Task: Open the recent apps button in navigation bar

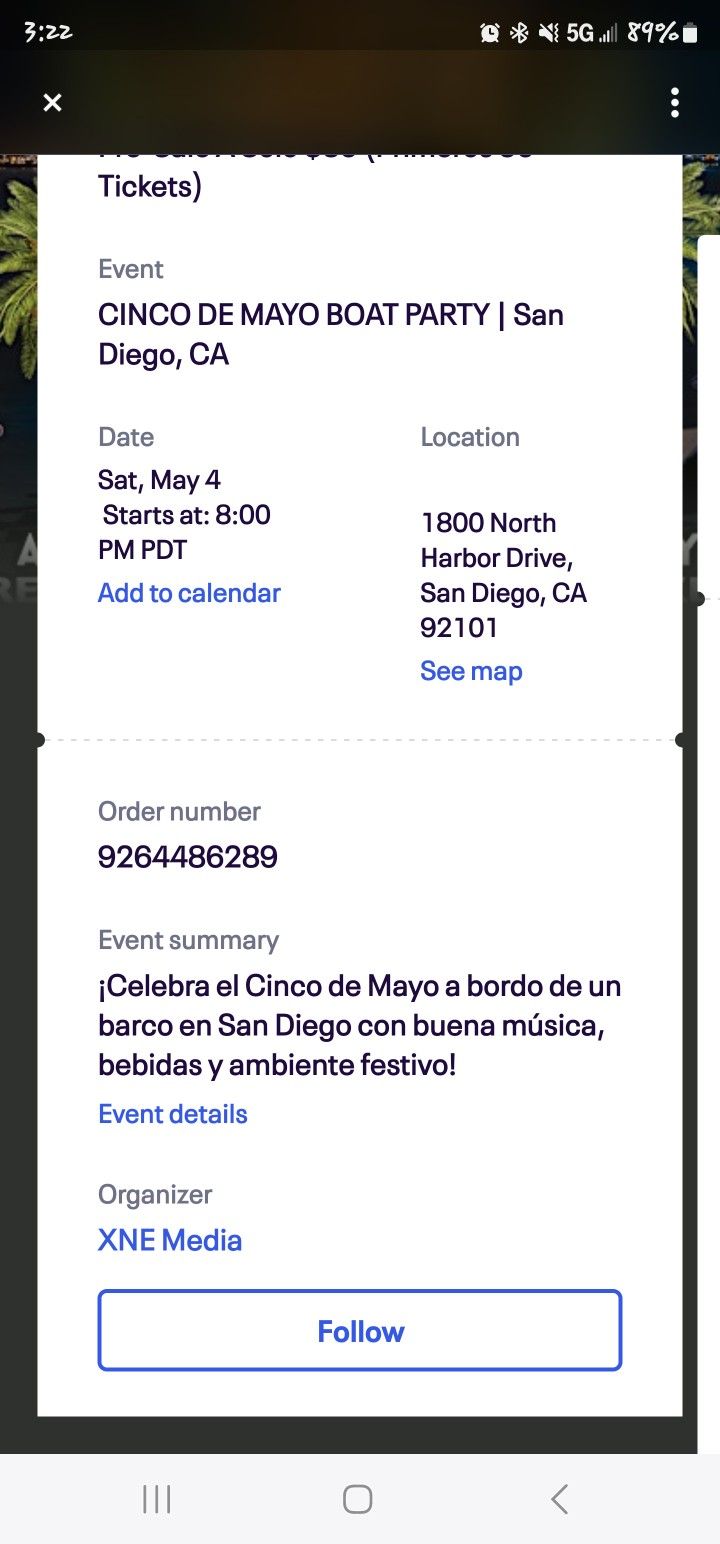Action: (156, 1498)
